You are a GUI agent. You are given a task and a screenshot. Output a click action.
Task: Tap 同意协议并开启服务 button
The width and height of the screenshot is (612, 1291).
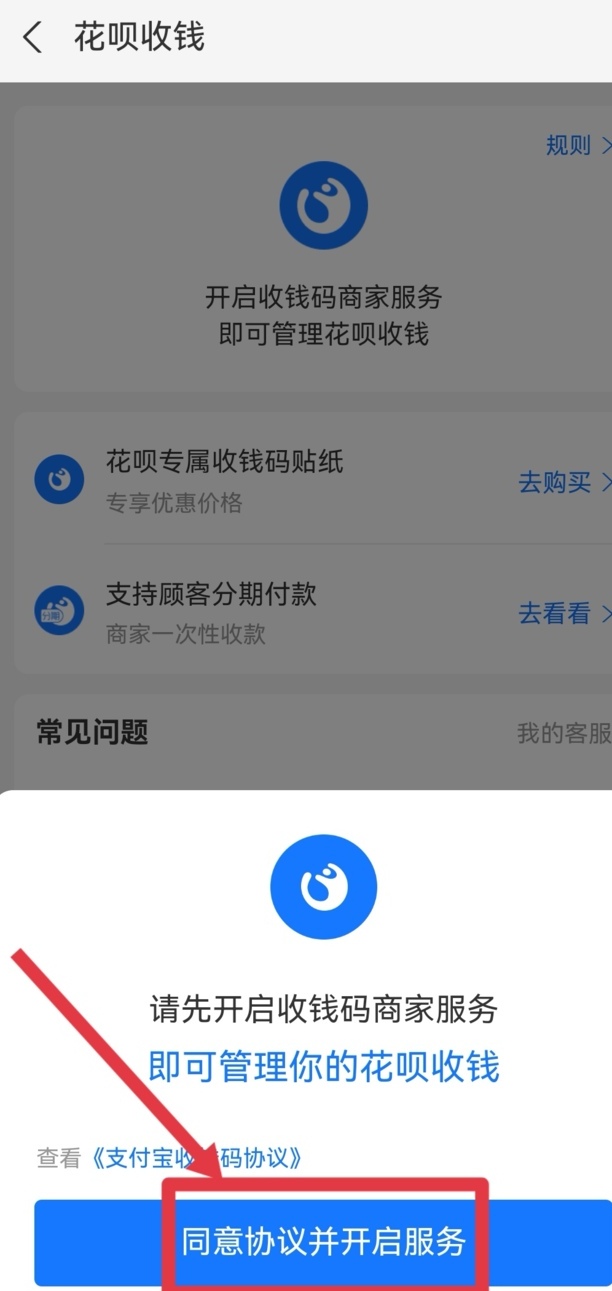tap(323, 1242)
